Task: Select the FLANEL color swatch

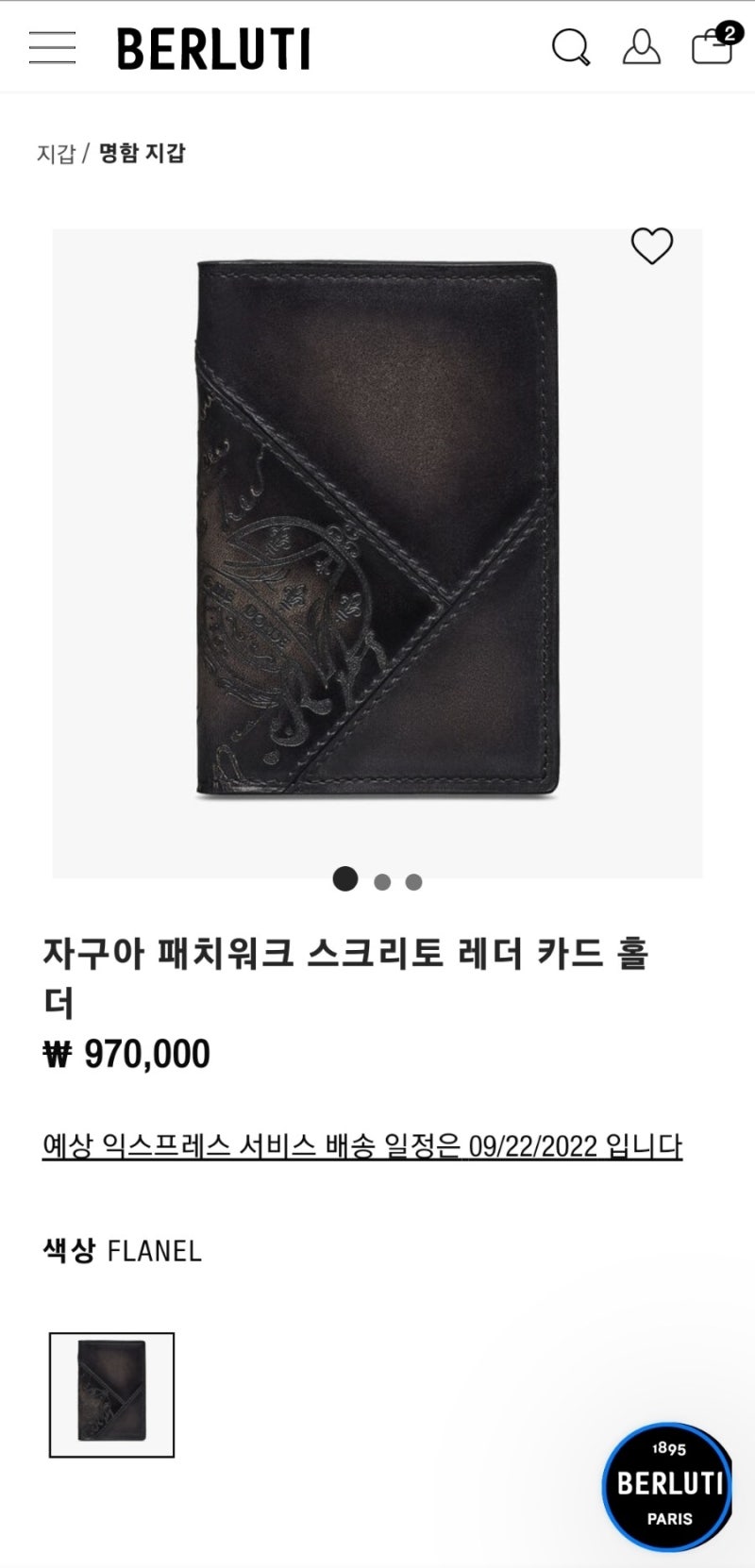Action: (x=111, y=1394)
